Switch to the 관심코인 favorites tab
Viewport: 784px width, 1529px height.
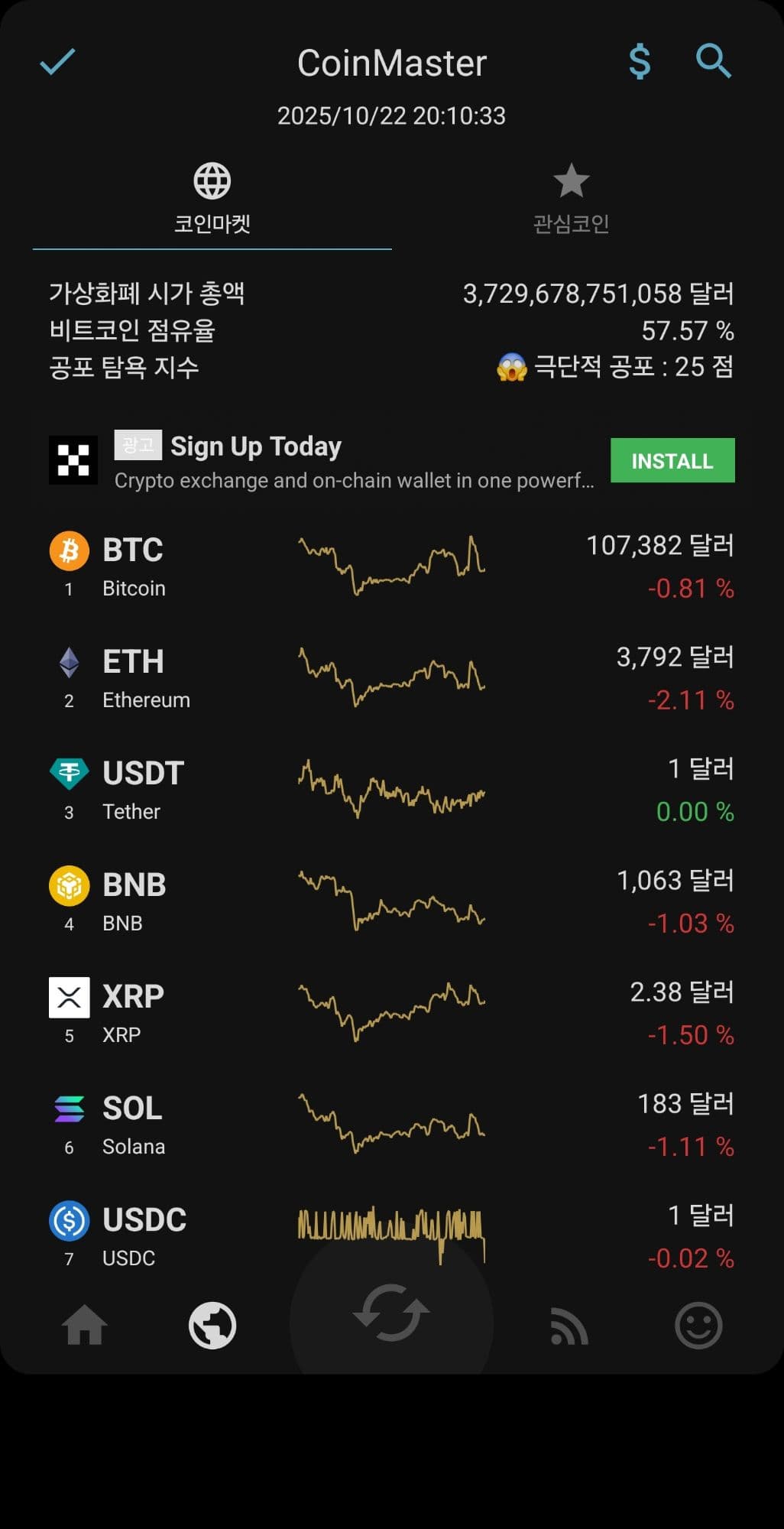click(x=571, y=199)
